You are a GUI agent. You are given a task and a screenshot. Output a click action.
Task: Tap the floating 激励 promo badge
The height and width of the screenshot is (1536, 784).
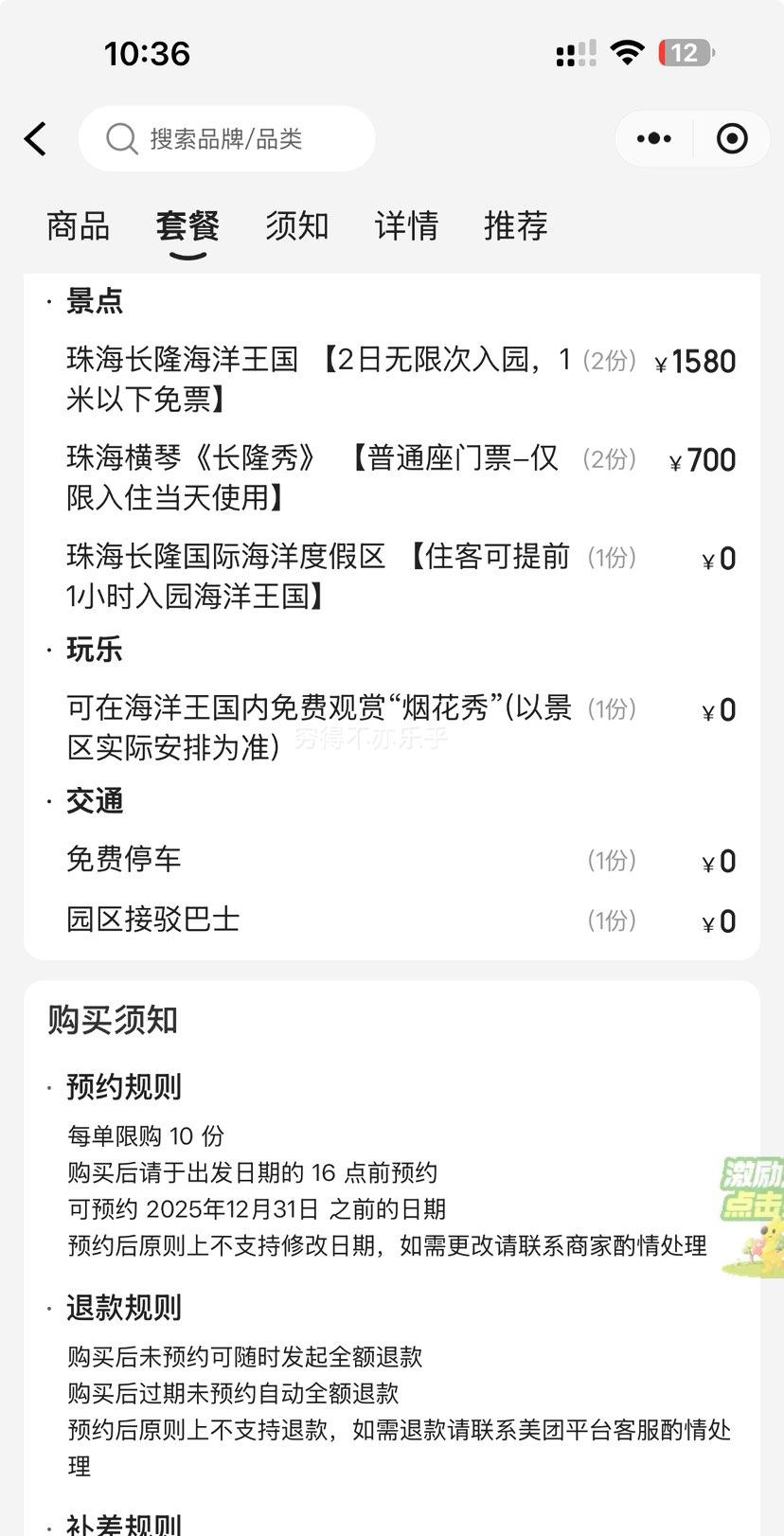pos(754,1216)
